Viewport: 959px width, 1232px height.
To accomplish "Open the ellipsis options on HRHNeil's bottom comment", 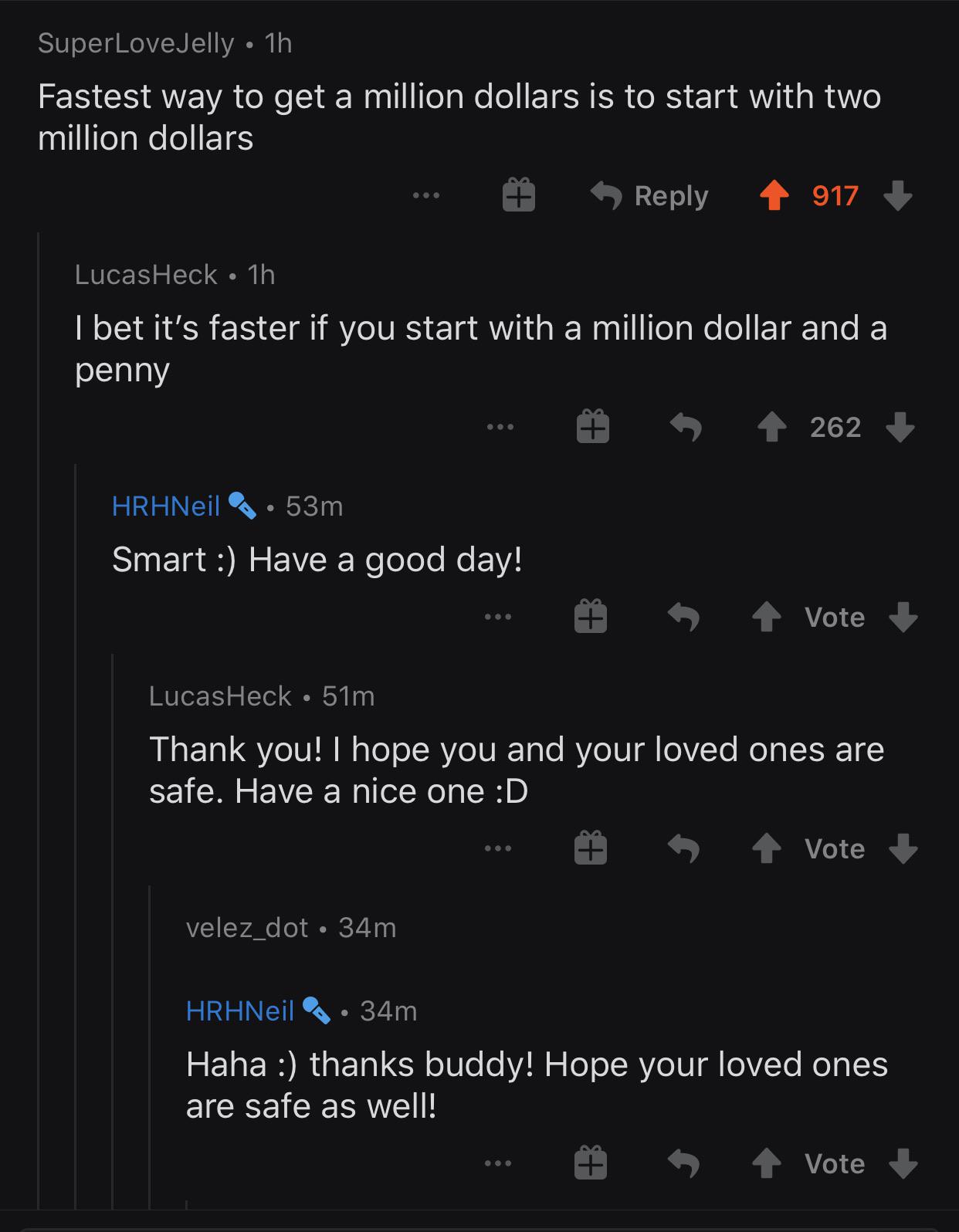I will 498,1163.
